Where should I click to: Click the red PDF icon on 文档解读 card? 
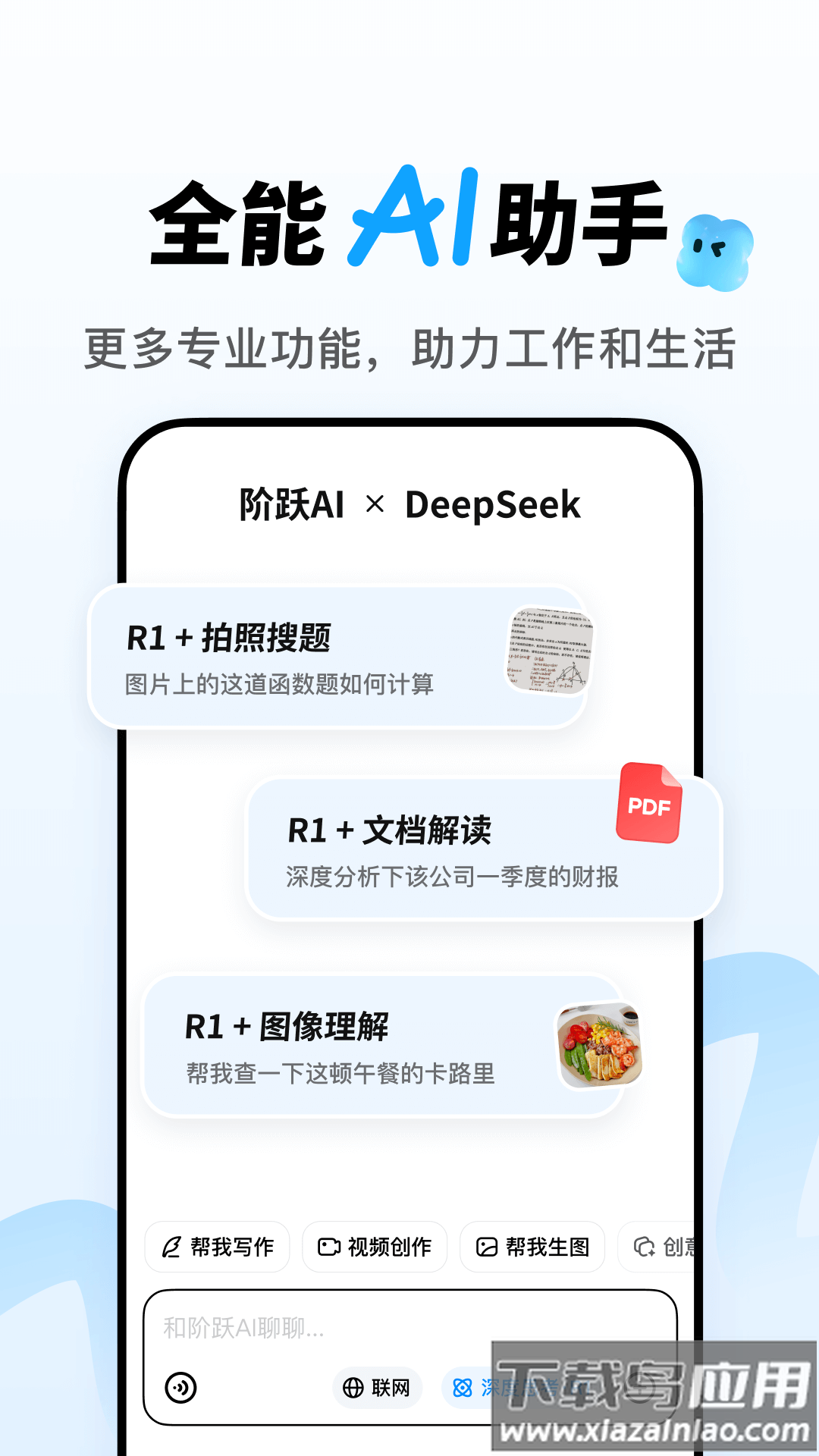tap(648, 806)
